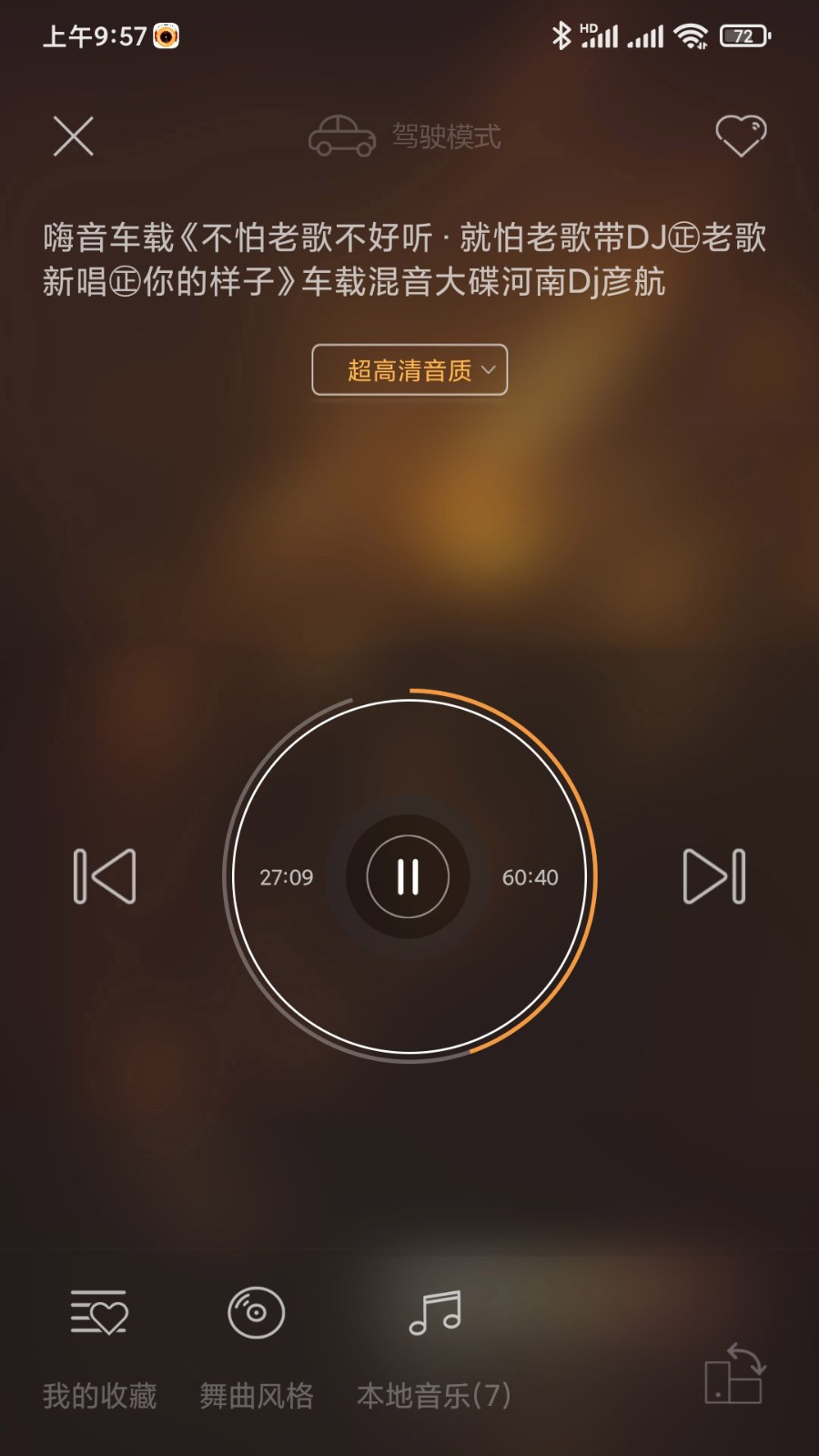Screen dimensions: 819x1456
Task: Tap the 本地音乐 music-note icon
Action: pos(433,1313)
